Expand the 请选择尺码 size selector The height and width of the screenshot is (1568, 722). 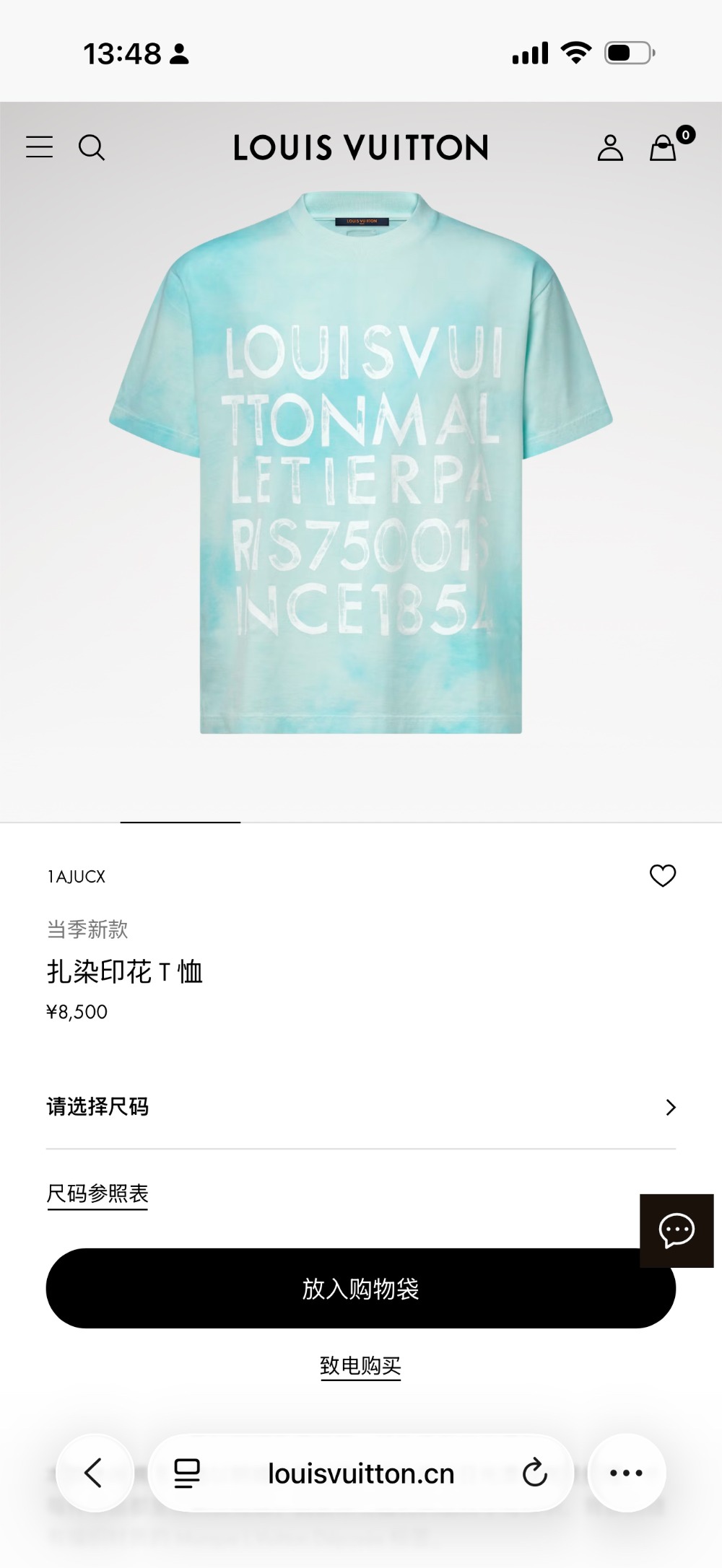[361, 1107]
